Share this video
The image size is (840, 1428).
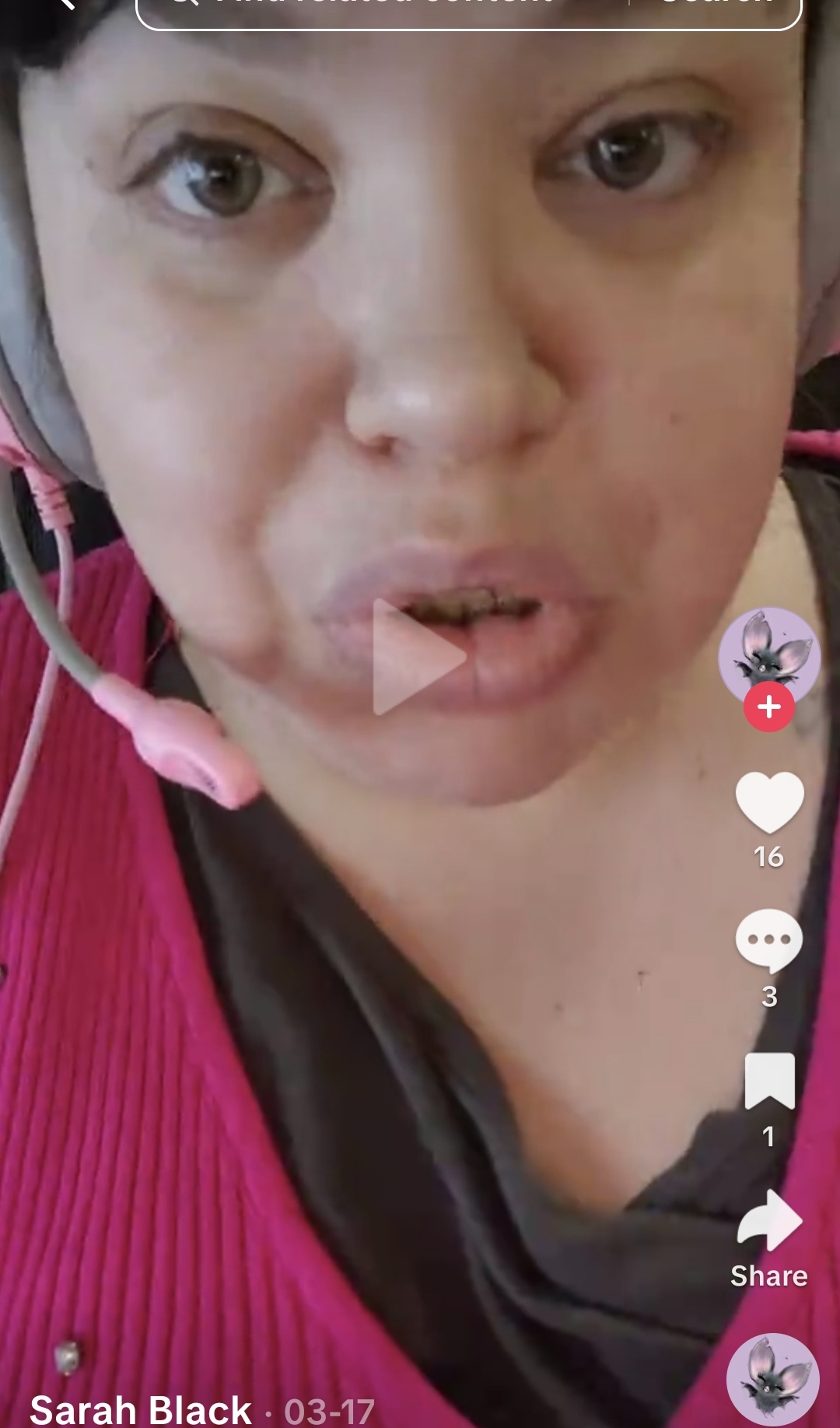(x=768, y=1222)
